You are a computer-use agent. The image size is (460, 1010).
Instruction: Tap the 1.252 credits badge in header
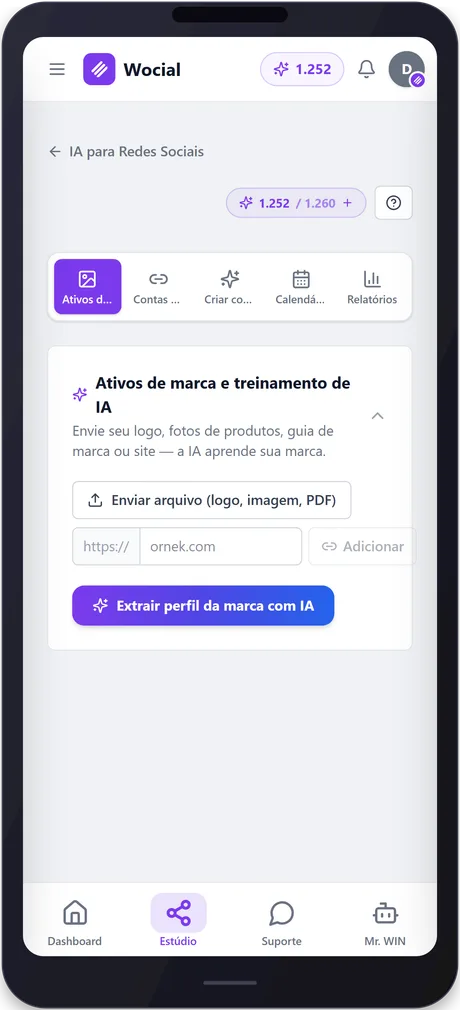(x=302, y=69)
